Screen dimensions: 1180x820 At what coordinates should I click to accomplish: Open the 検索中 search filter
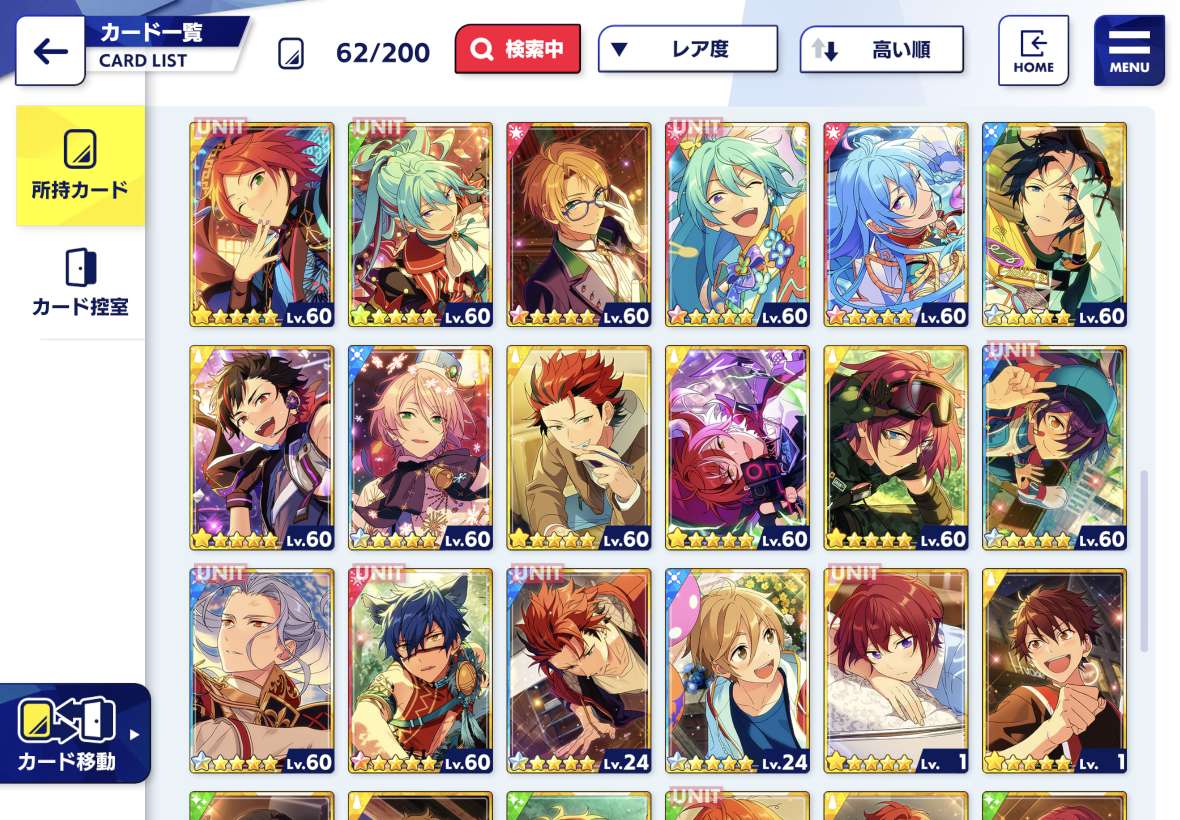(x=518, y=50)
